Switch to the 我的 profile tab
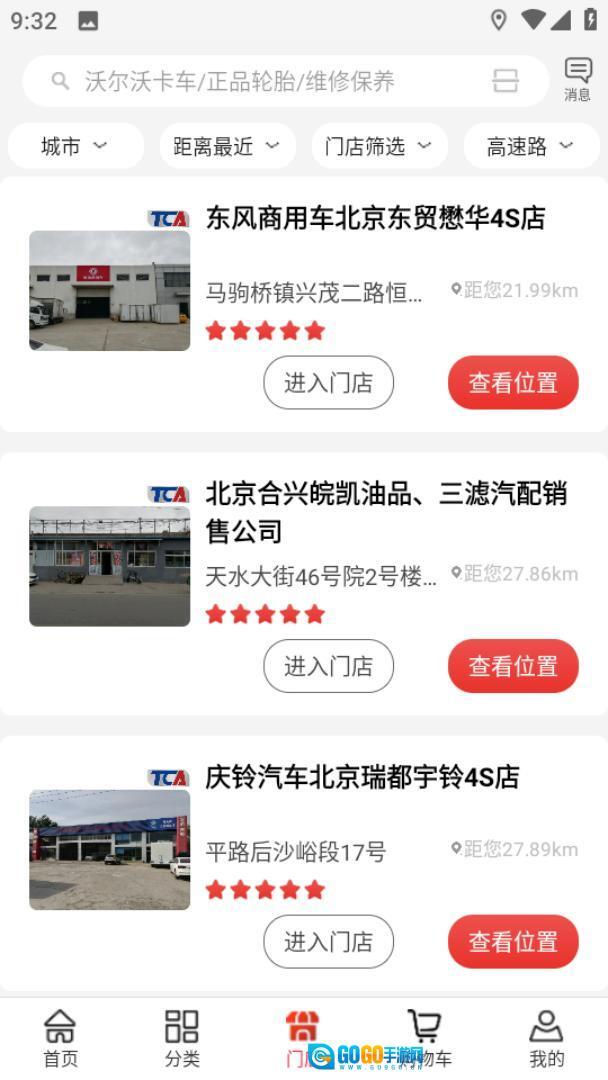608x1080 pixels. pyautogui.click(x=546, y=1038)
